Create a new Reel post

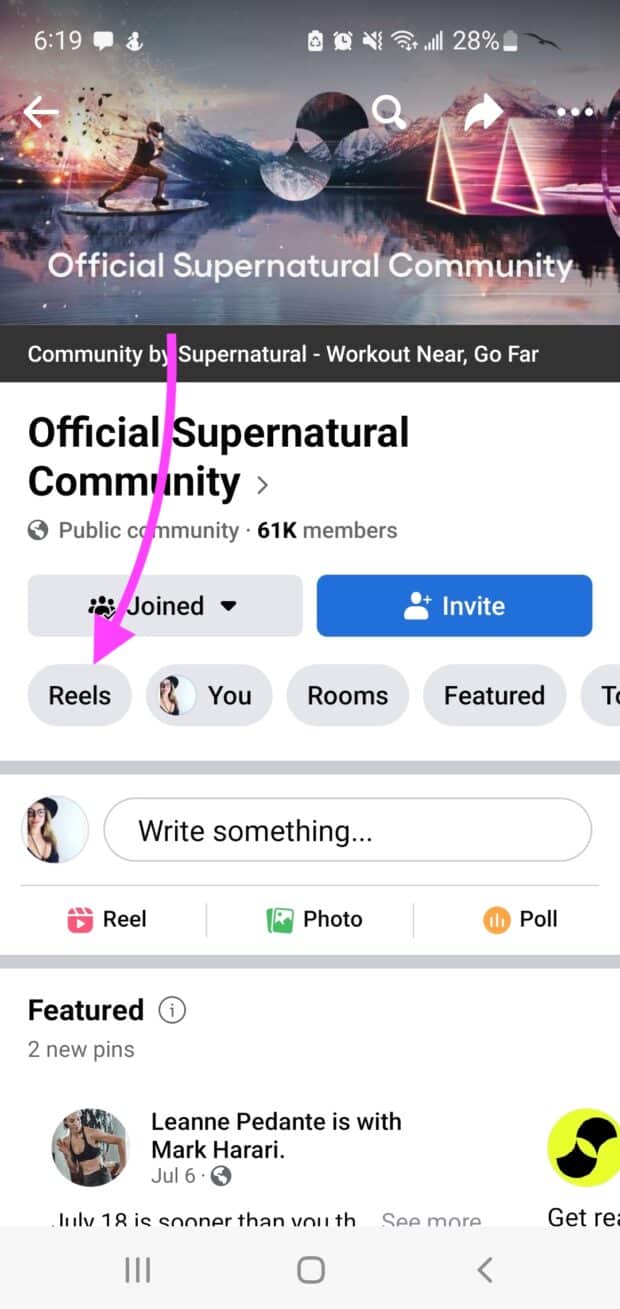pyautogui.click(x=106, y=919)
